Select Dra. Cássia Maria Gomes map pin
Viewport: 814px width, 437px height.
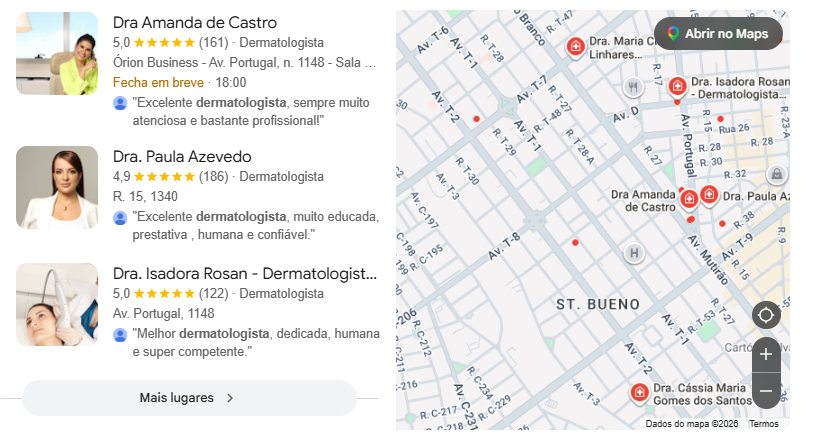click(x=640, y=392)
